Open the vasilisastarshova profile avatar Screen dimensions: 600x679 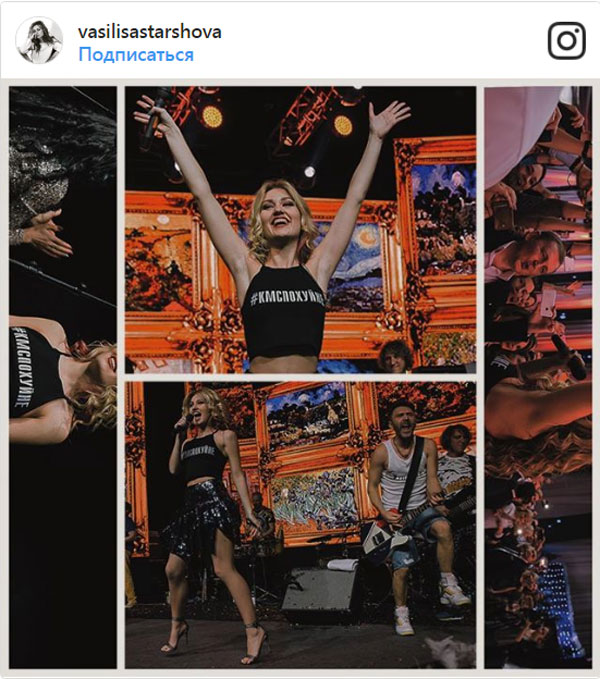coord(39,41)
